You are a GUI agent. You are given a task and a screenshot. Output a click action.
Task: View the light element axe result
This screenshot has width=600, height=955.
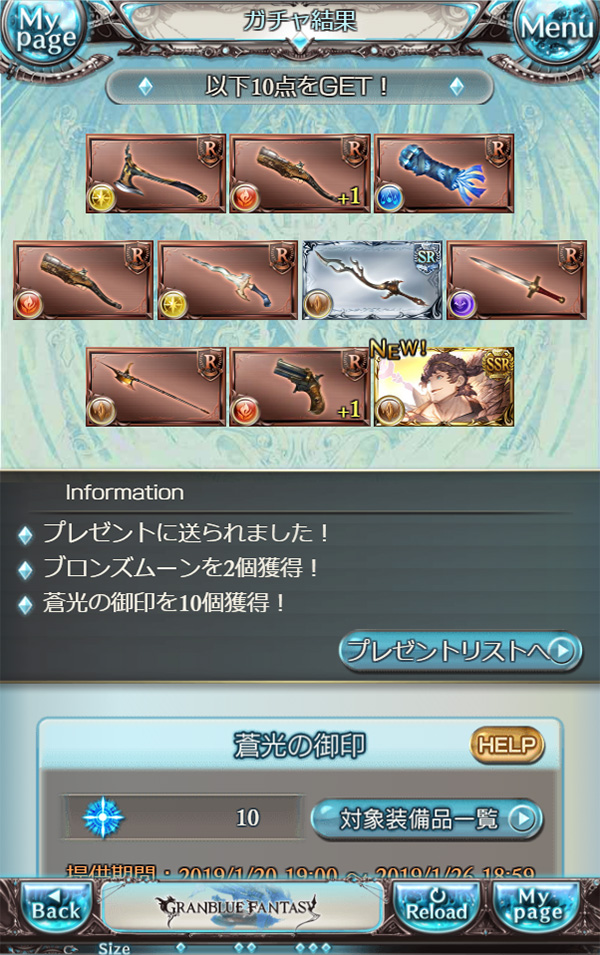156,173
